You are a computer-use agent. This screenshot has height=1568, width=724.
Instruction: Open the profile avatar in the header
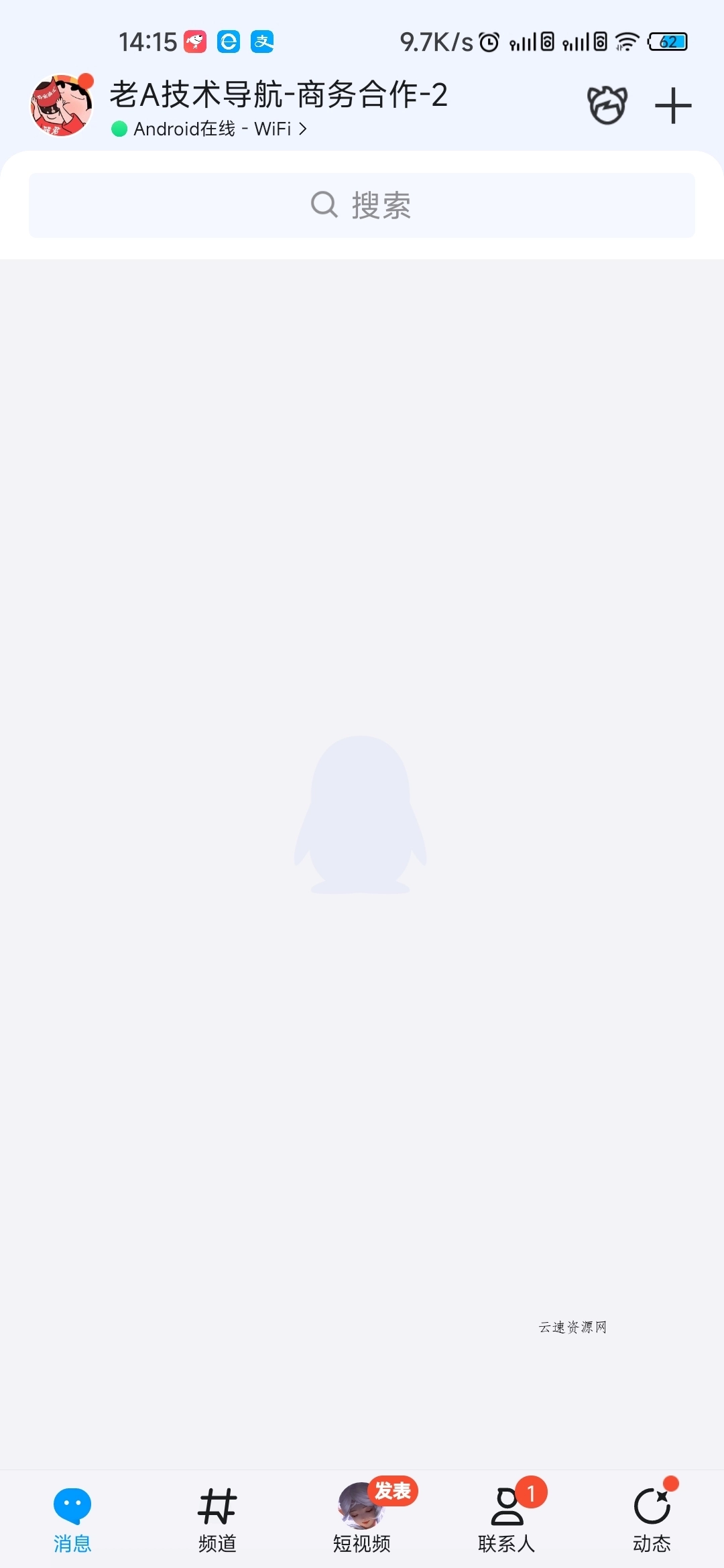[x=61, y=106]
